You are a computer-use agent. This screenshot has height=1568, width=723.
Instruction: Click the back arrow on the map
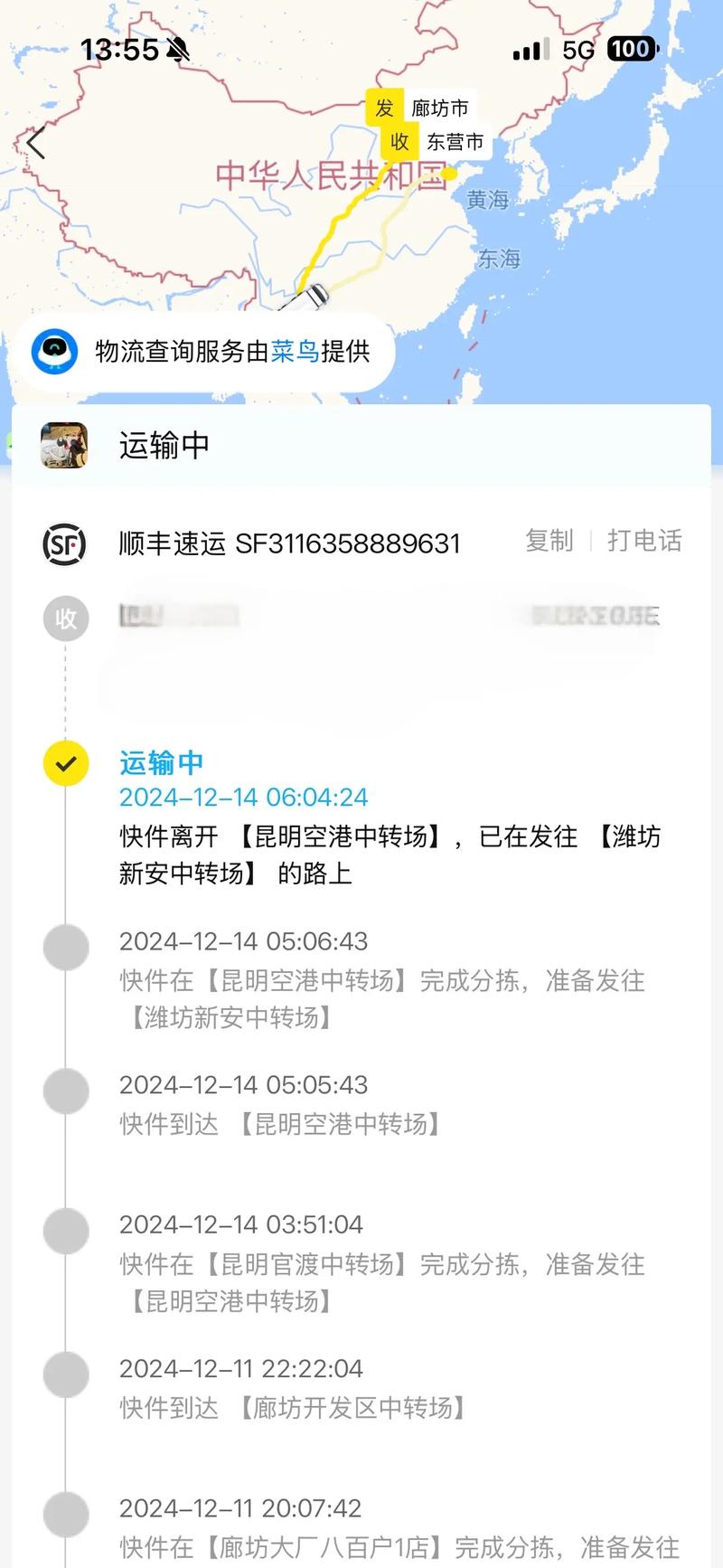point(34,143)
